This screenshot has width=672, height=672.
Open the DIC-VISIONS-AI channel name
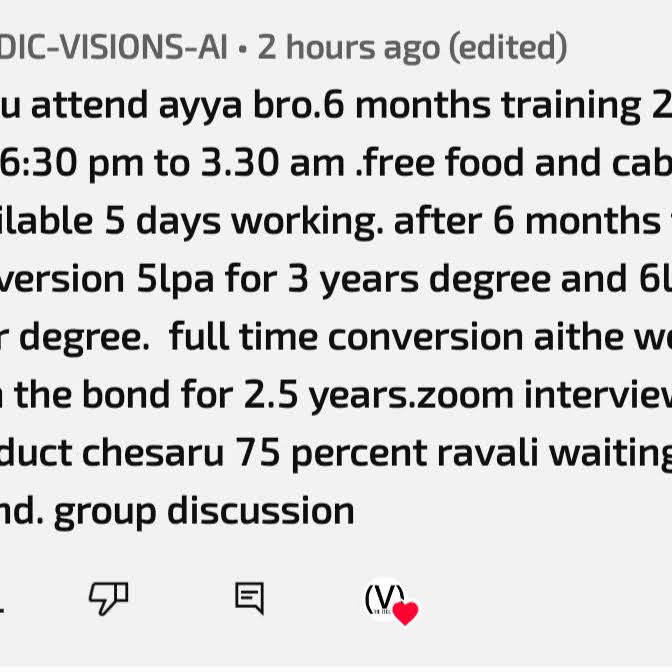tap(113, 47)
